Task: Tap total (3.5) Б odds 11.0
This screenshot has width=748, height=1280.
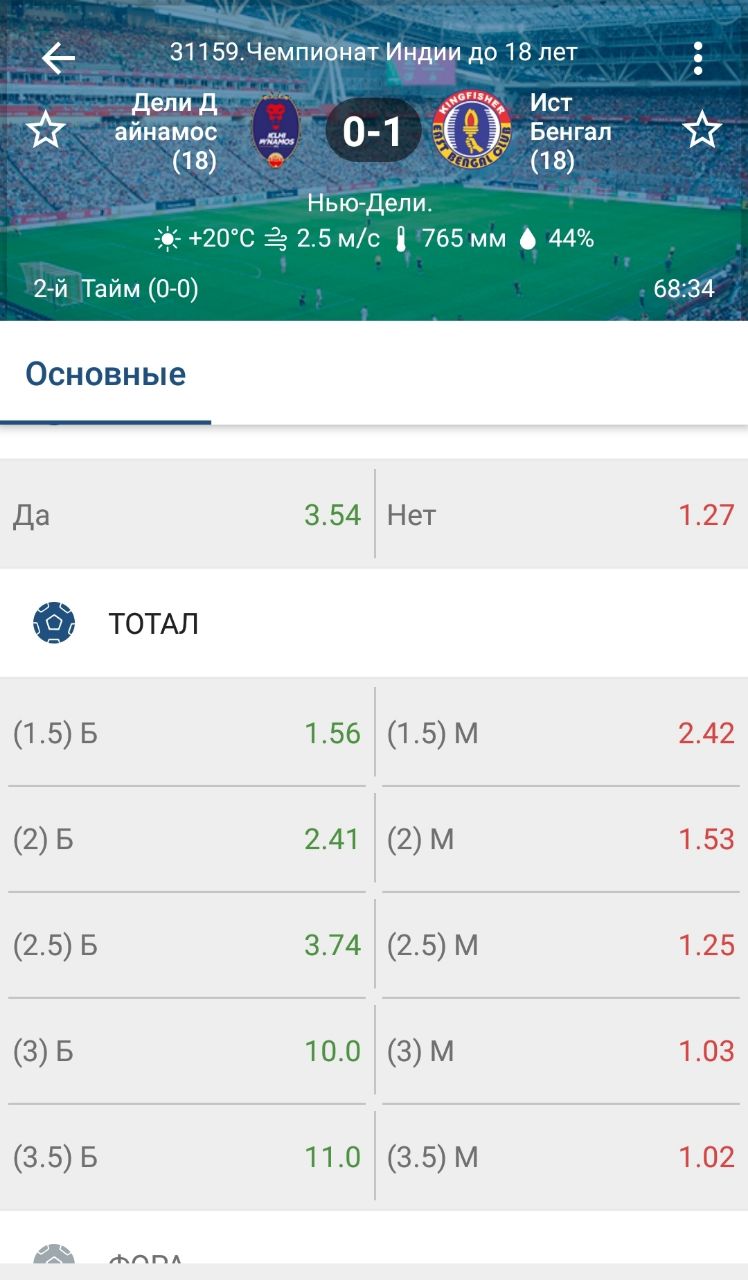Action: coord(187,1157)
